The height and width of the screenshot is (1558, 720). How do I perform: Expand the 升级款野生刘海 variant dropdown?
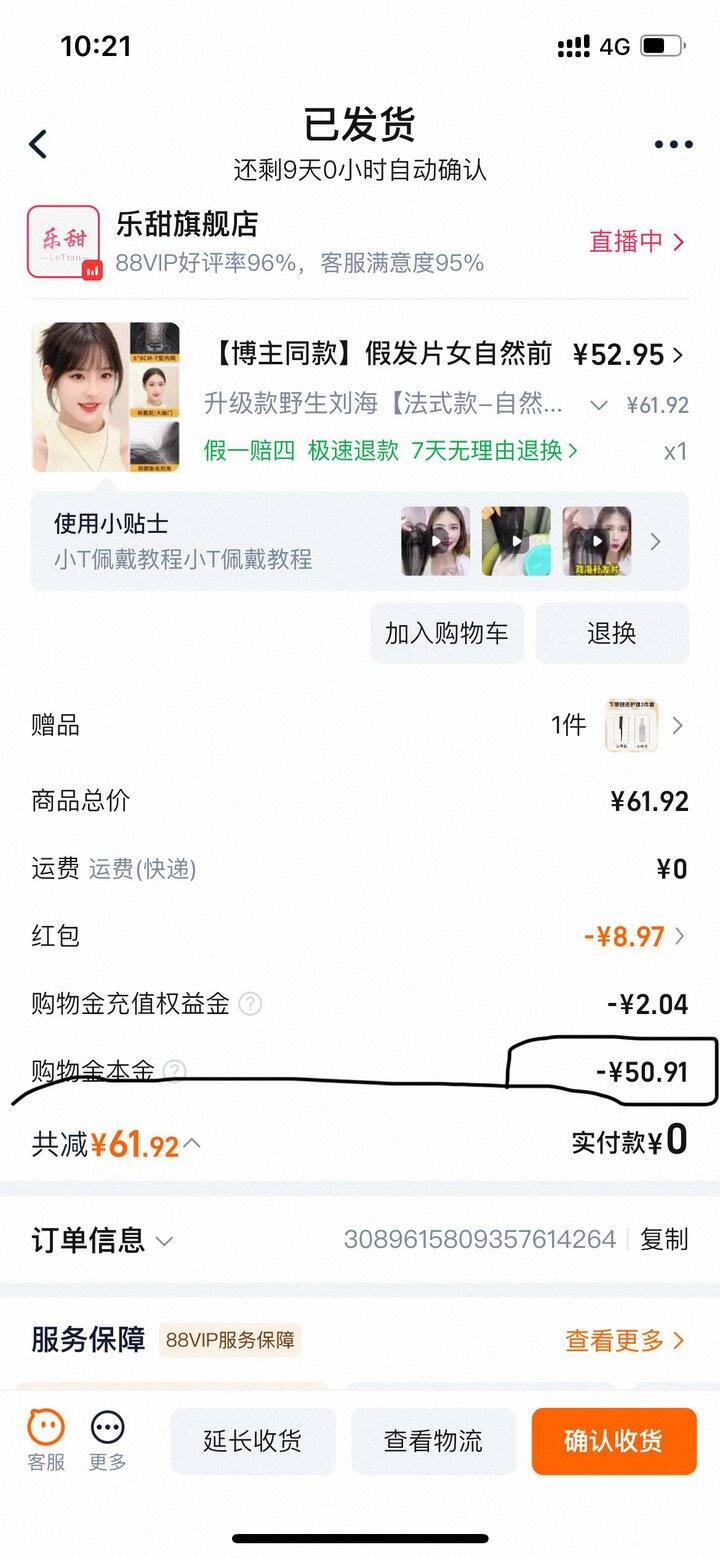click(x=598, y=405)
